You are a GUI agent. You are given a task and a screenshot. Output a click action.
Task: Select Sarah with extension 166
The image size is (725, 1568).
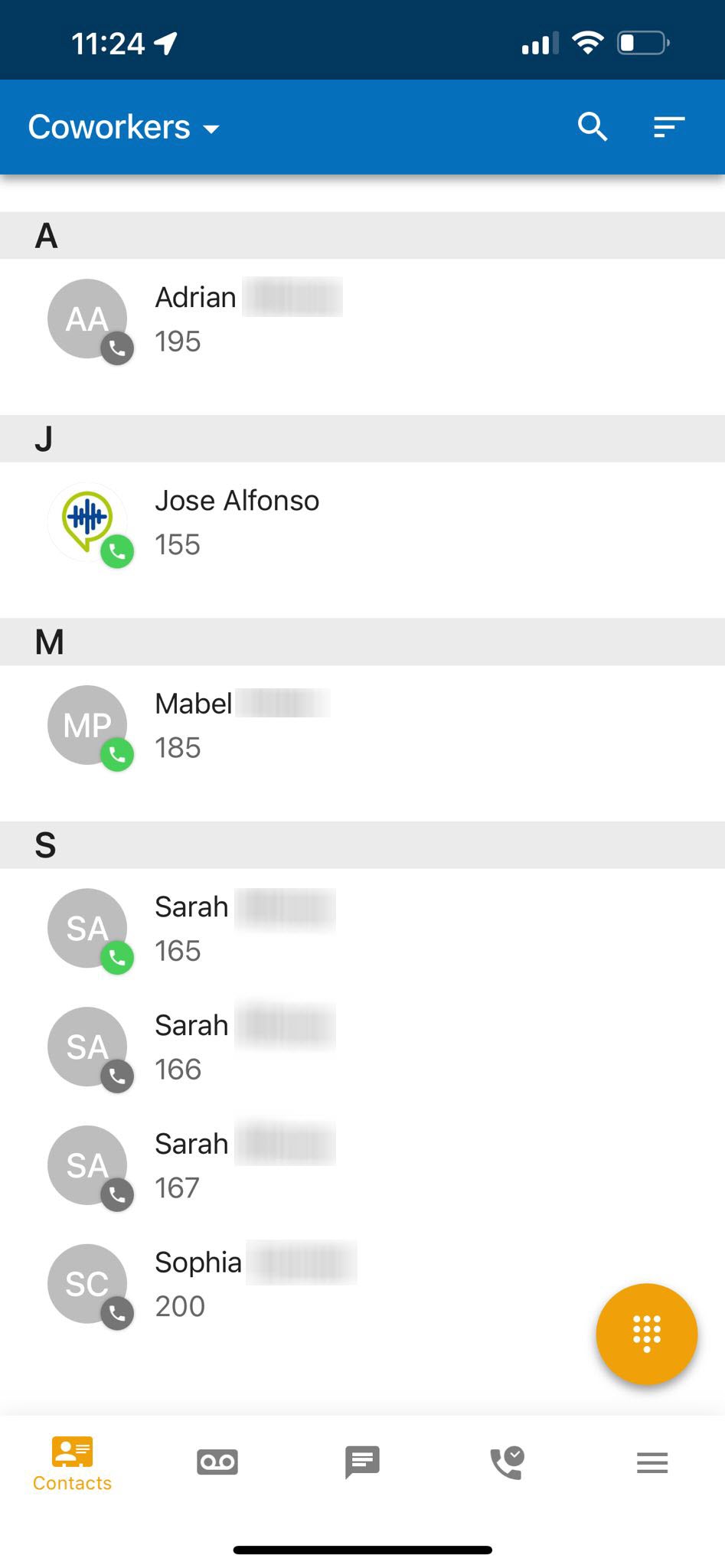point(362,1047)
